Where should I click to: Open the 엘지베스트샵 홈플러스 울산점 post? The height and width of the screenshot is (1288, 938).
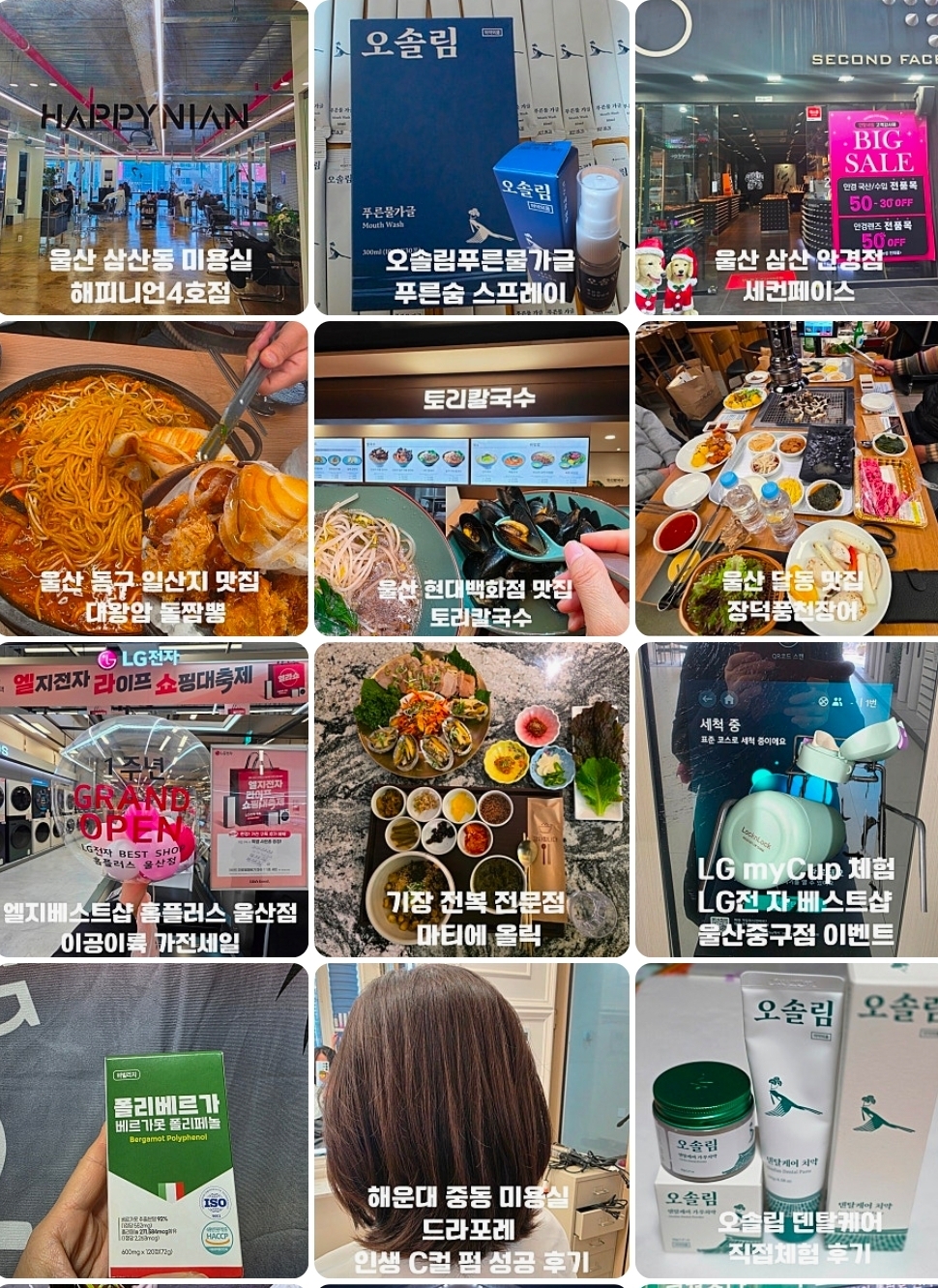154,800
